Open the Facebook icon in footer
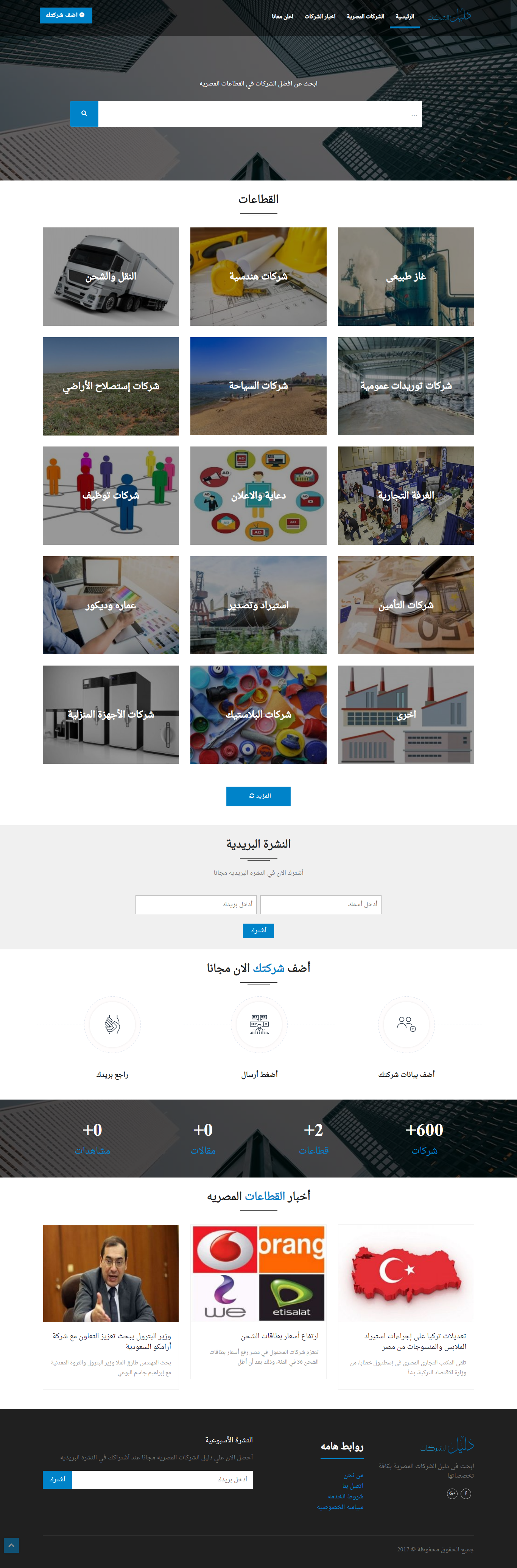517x1568 pixels. coord(466,1493)
